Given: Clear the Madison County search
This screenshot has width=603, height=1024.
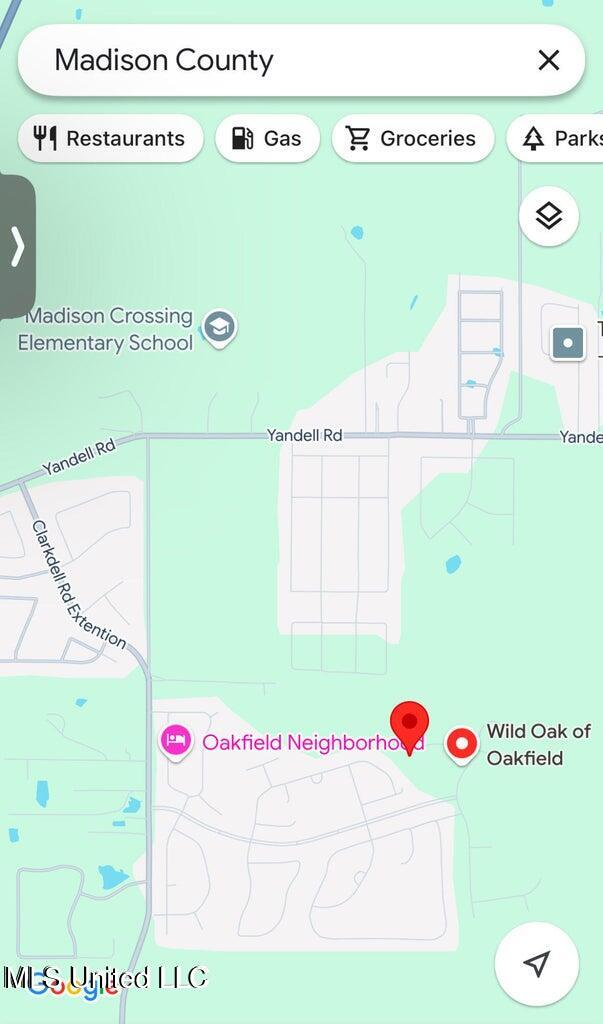Looking at the screenshot, I should point(548,61).
